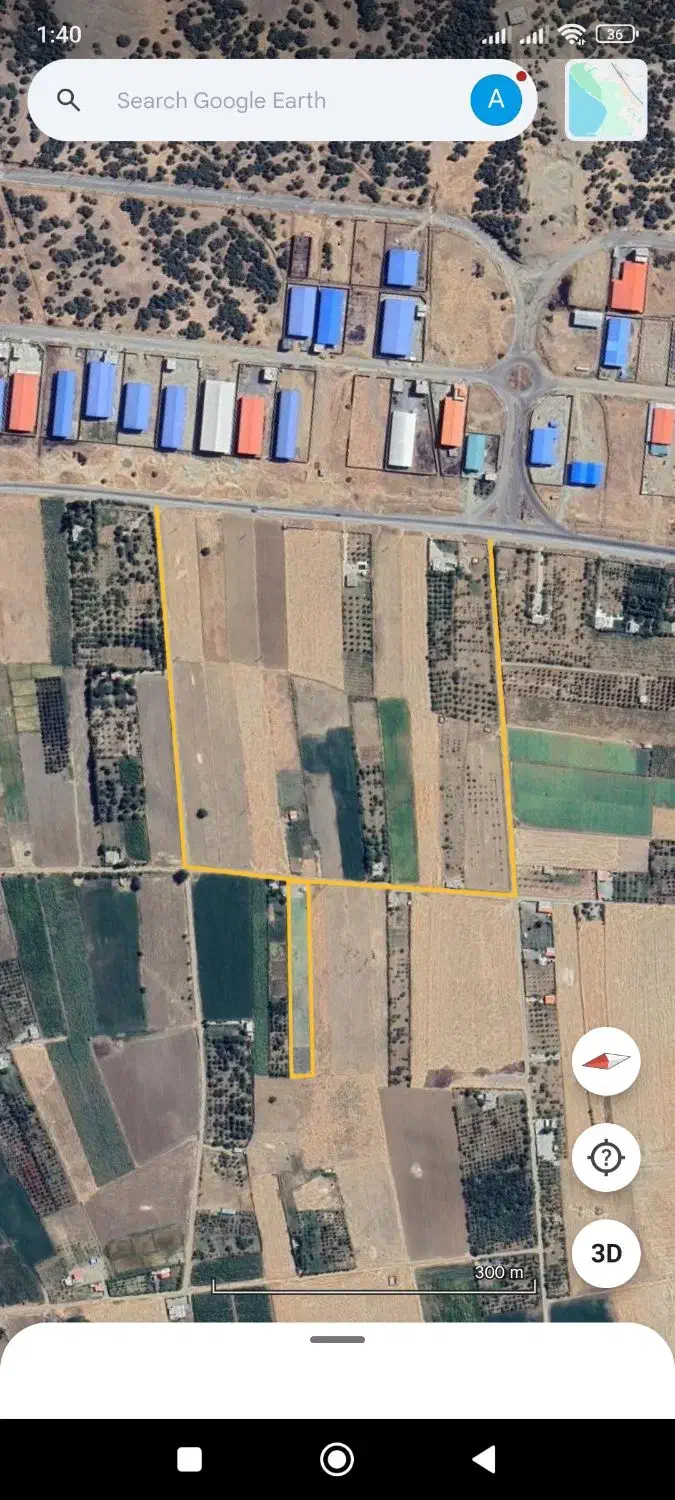Expand the bottom sheet handle
The image size is (675, 1500).
coord(337,1339)
